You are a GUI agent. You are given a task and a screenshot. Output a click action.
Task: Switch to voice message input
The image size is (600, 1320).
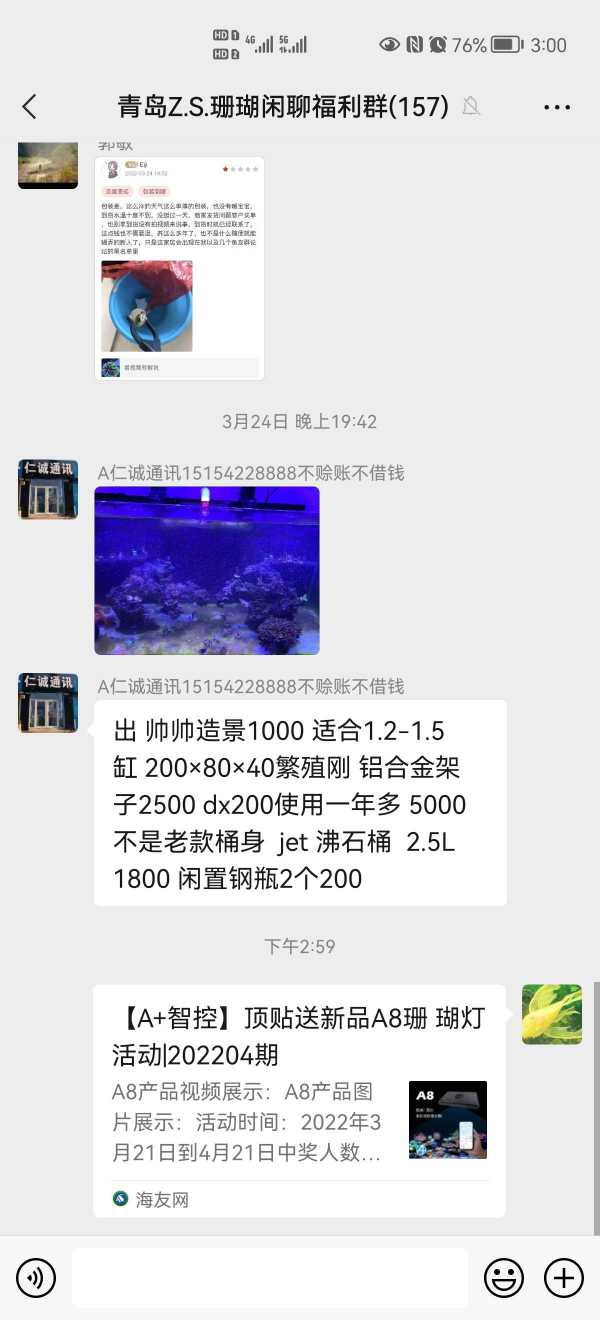(x=36, y=1277)
